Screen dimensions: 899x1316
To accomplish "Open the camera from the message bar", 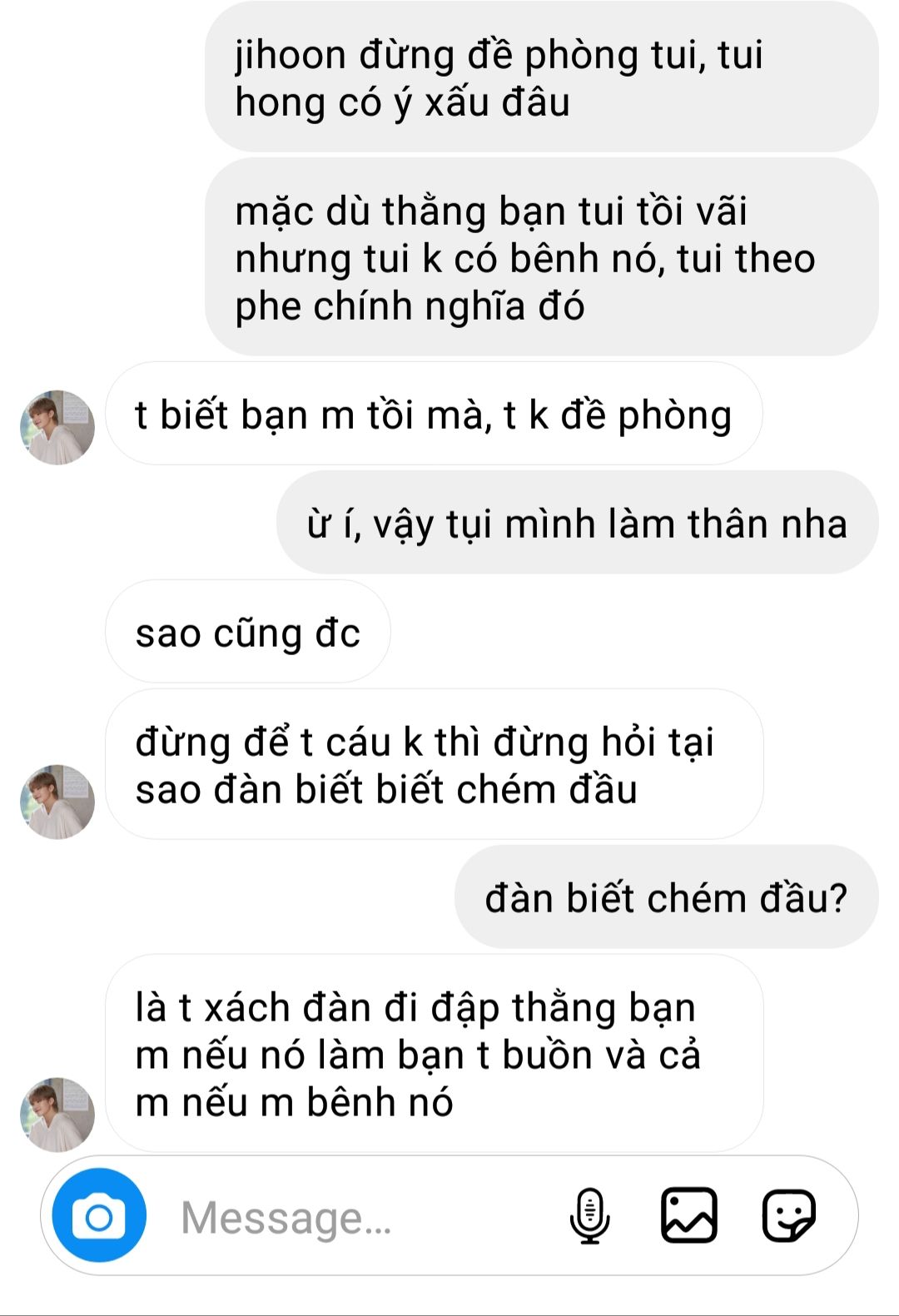I will pos(99,1216).
